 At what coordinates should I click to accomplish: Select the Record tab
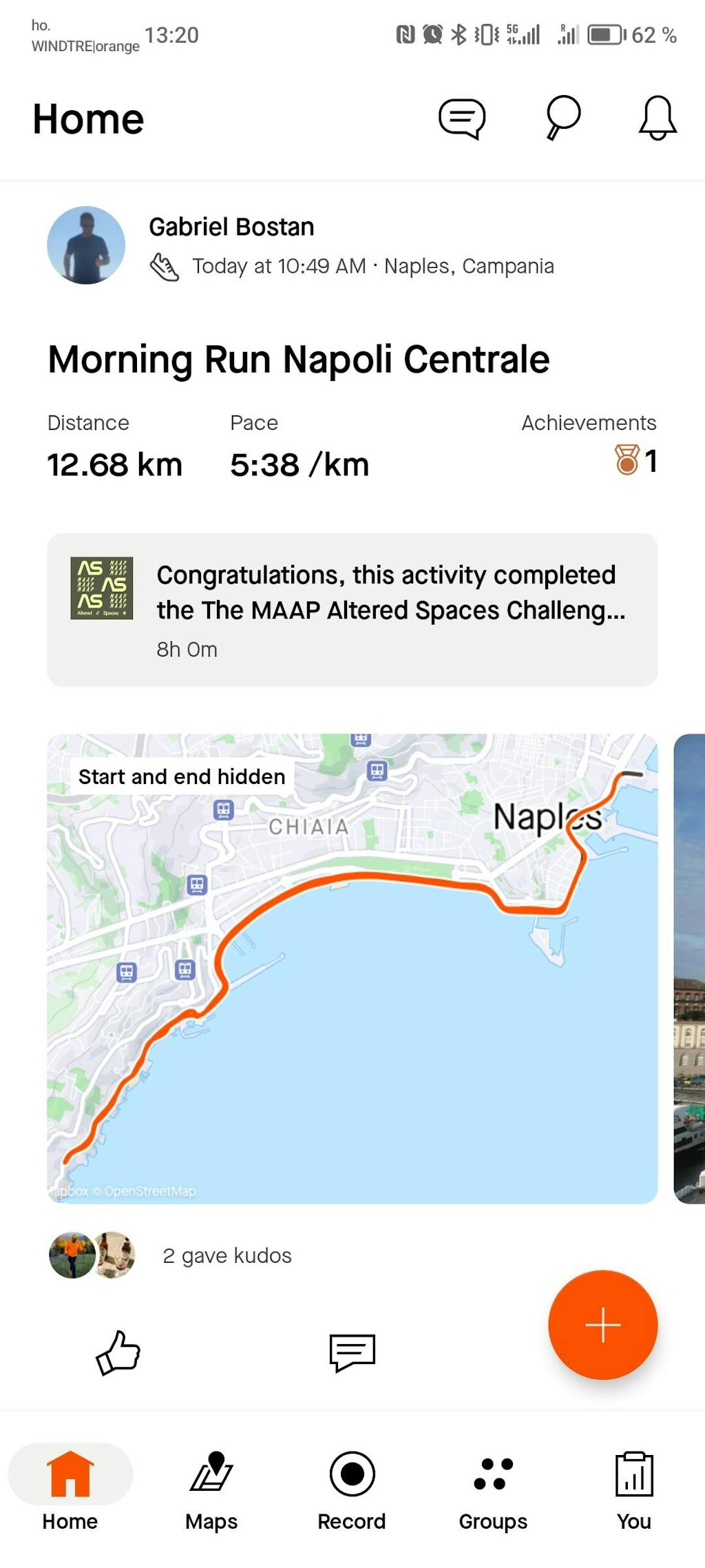[x=352, y=1488]
